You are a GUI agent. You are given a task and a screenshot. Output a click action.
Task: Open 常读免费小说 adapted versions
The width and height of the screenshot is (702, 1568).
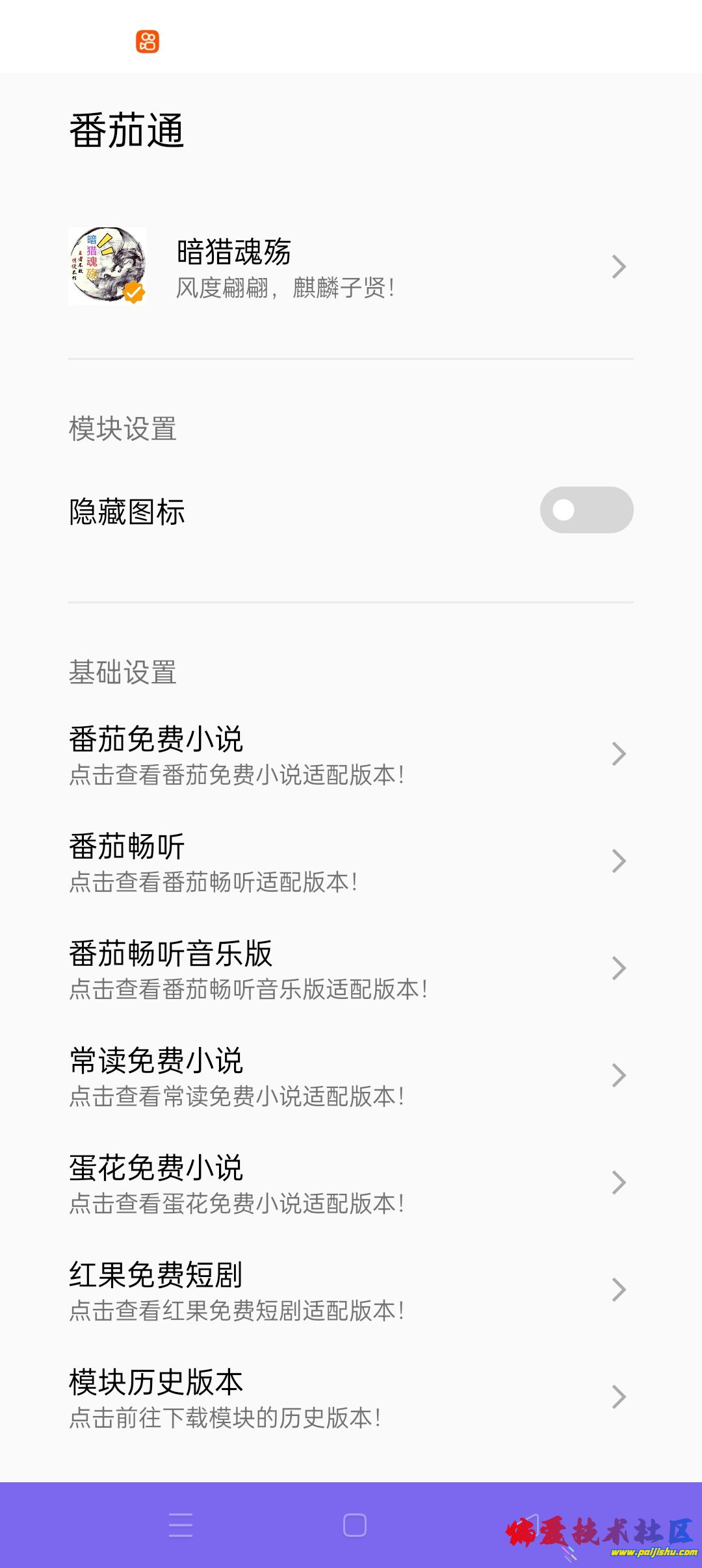350,1076
